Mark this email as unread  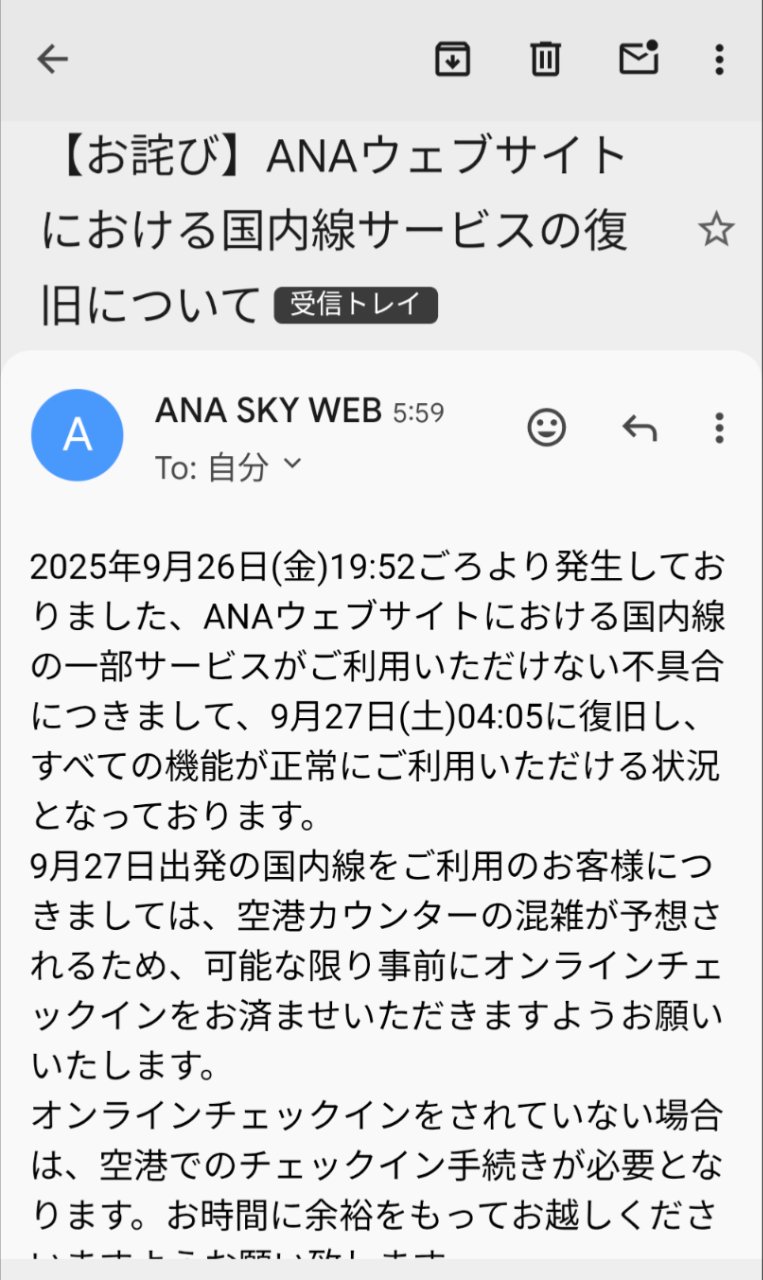point(639,60)
